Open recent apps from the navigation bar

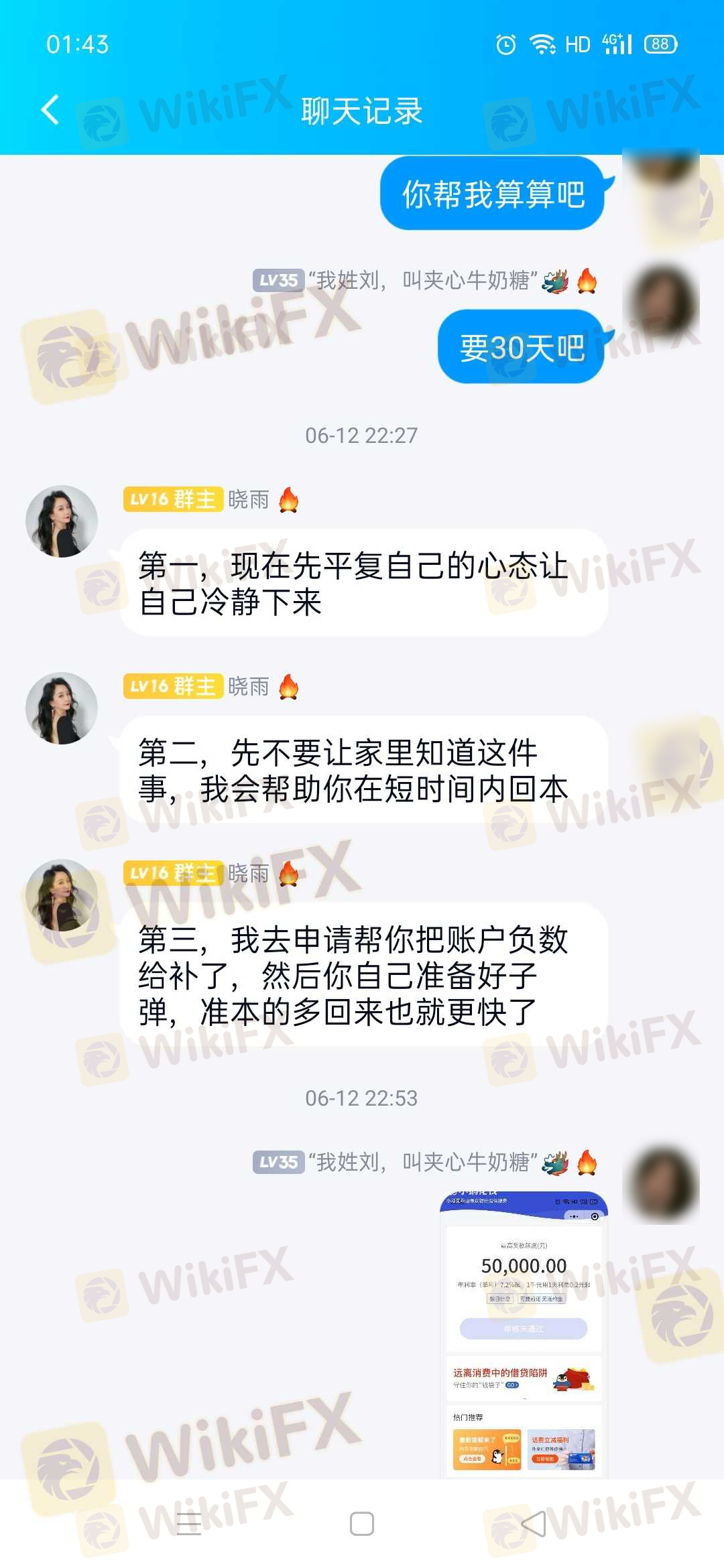pos(189,1524)
